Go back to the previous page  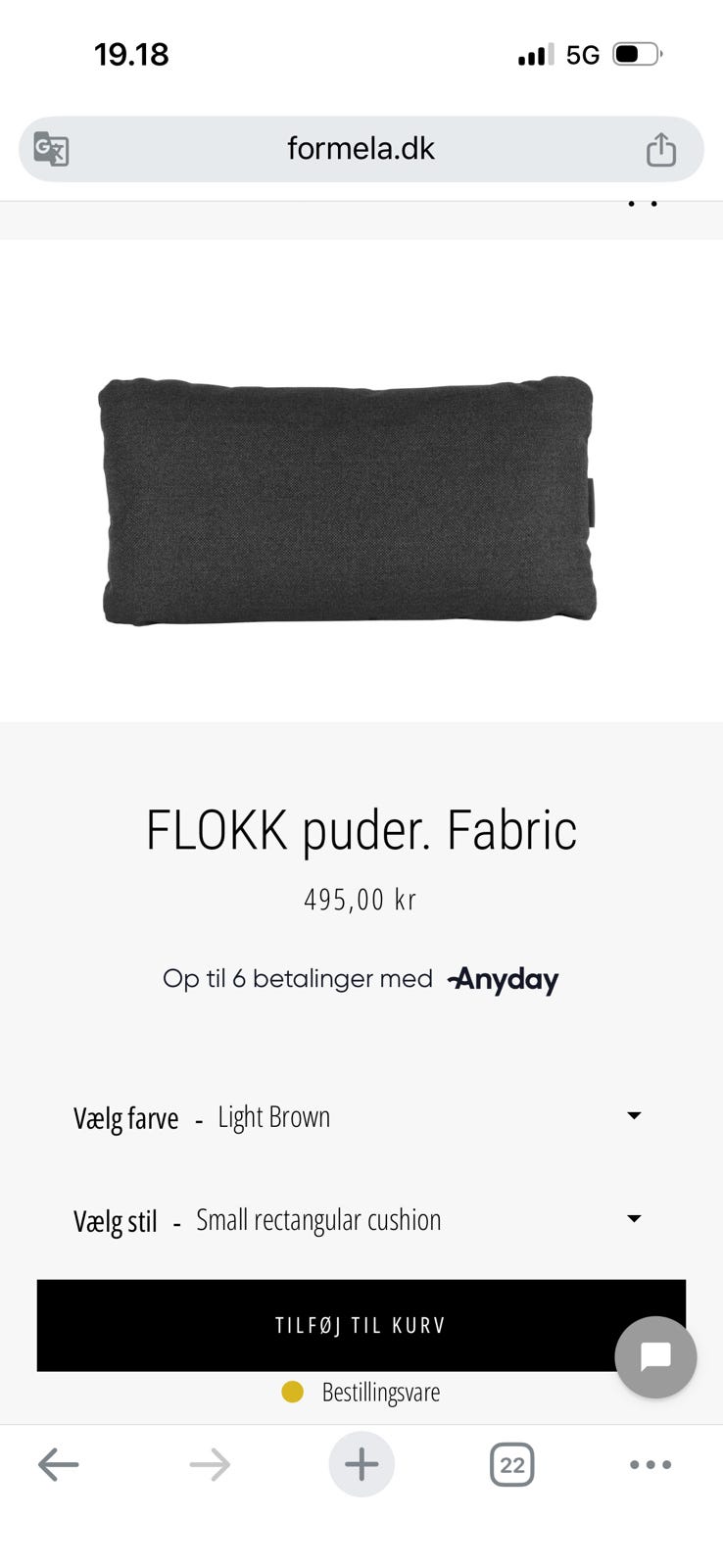58,1465
